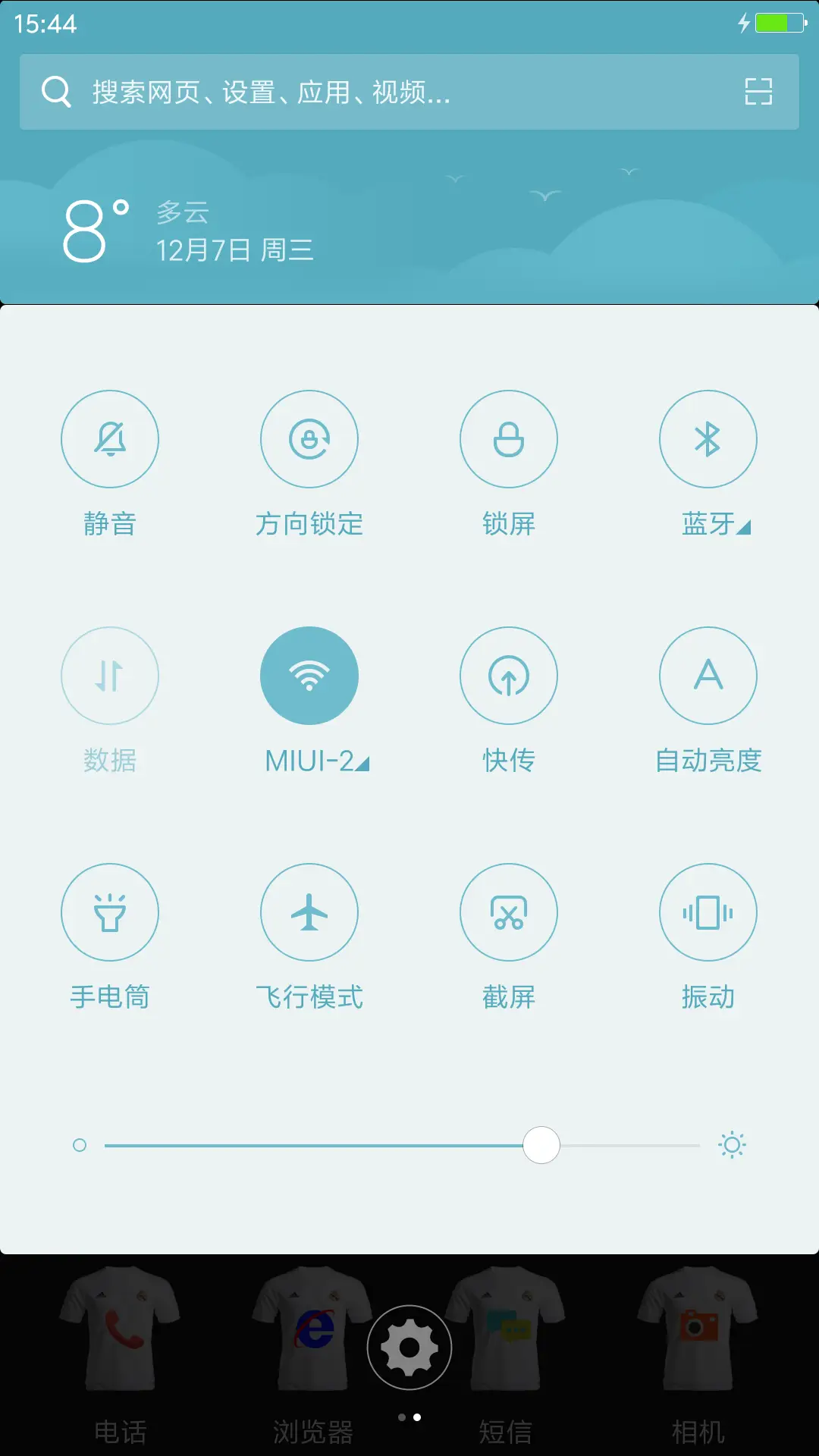Expand Bluetooth options via its small arrow
Viewport: 819px width, 1456px height.
point(744,527)
